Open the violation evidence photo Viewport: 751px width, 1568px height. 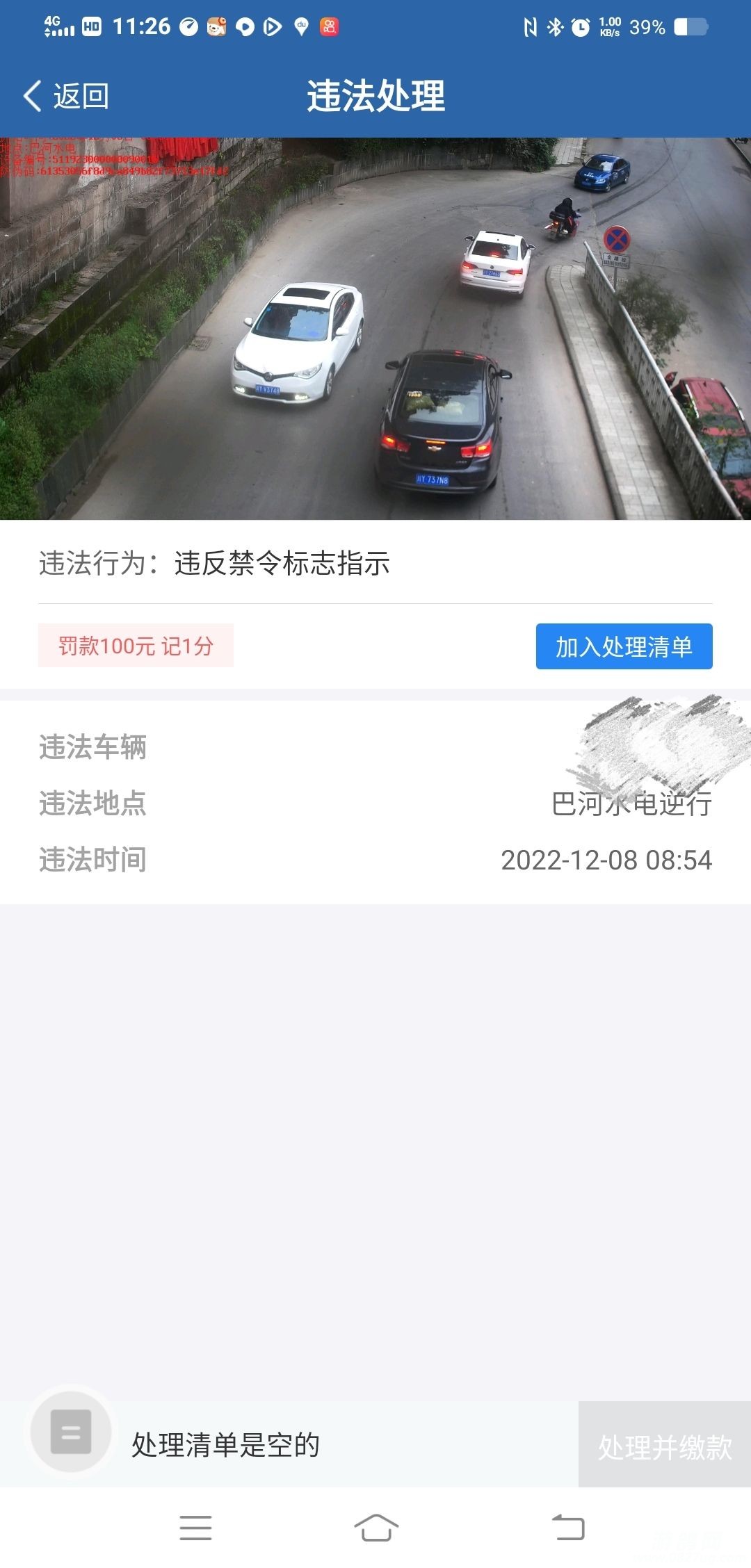375,328
